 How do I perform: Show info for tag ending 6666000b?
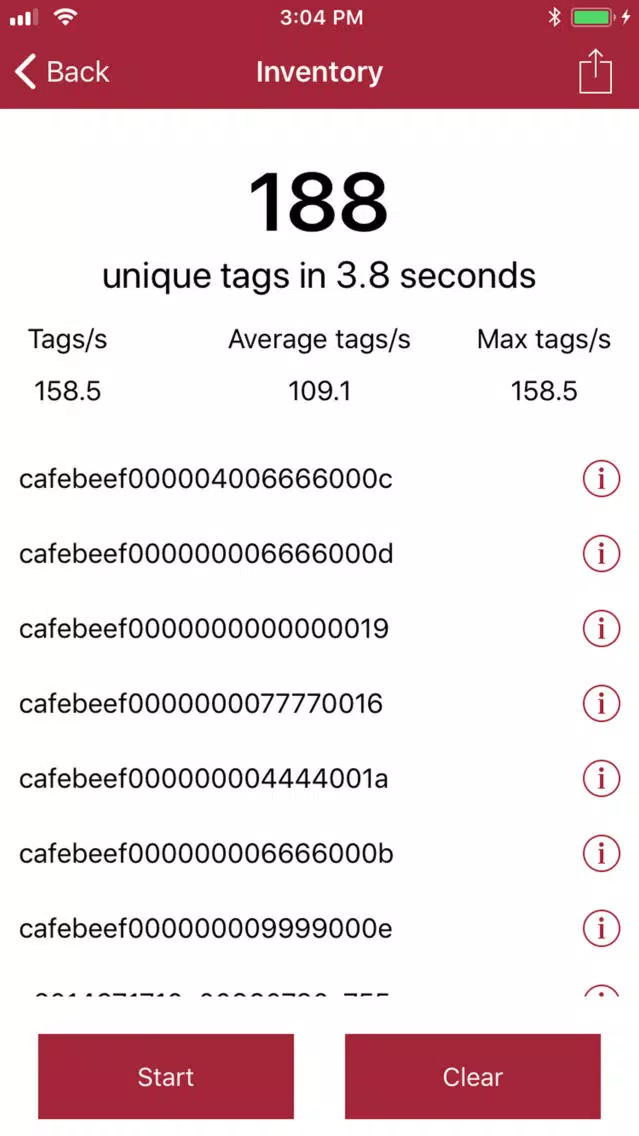point(601,853)
